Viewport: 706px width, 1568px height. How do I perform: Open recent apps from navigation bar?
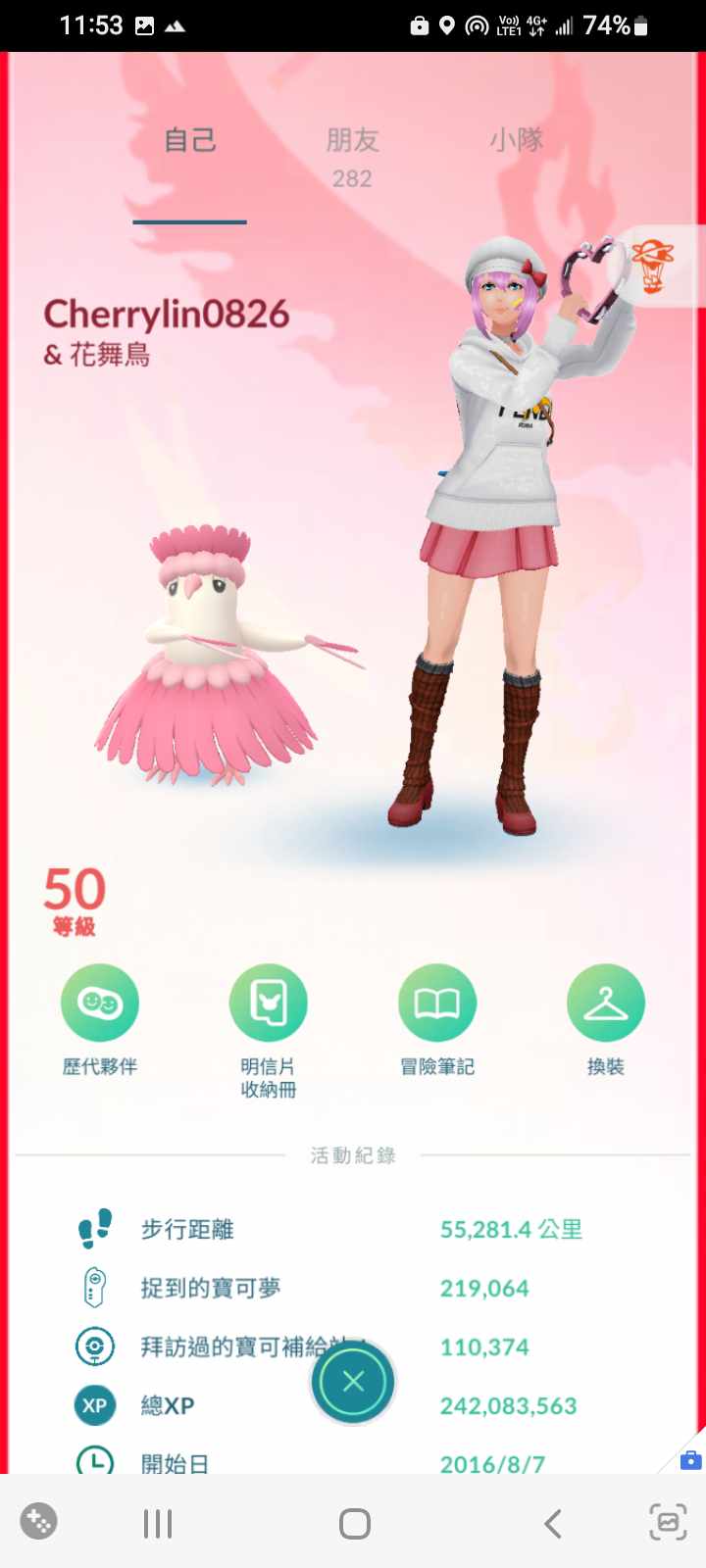pos(158,1524)
